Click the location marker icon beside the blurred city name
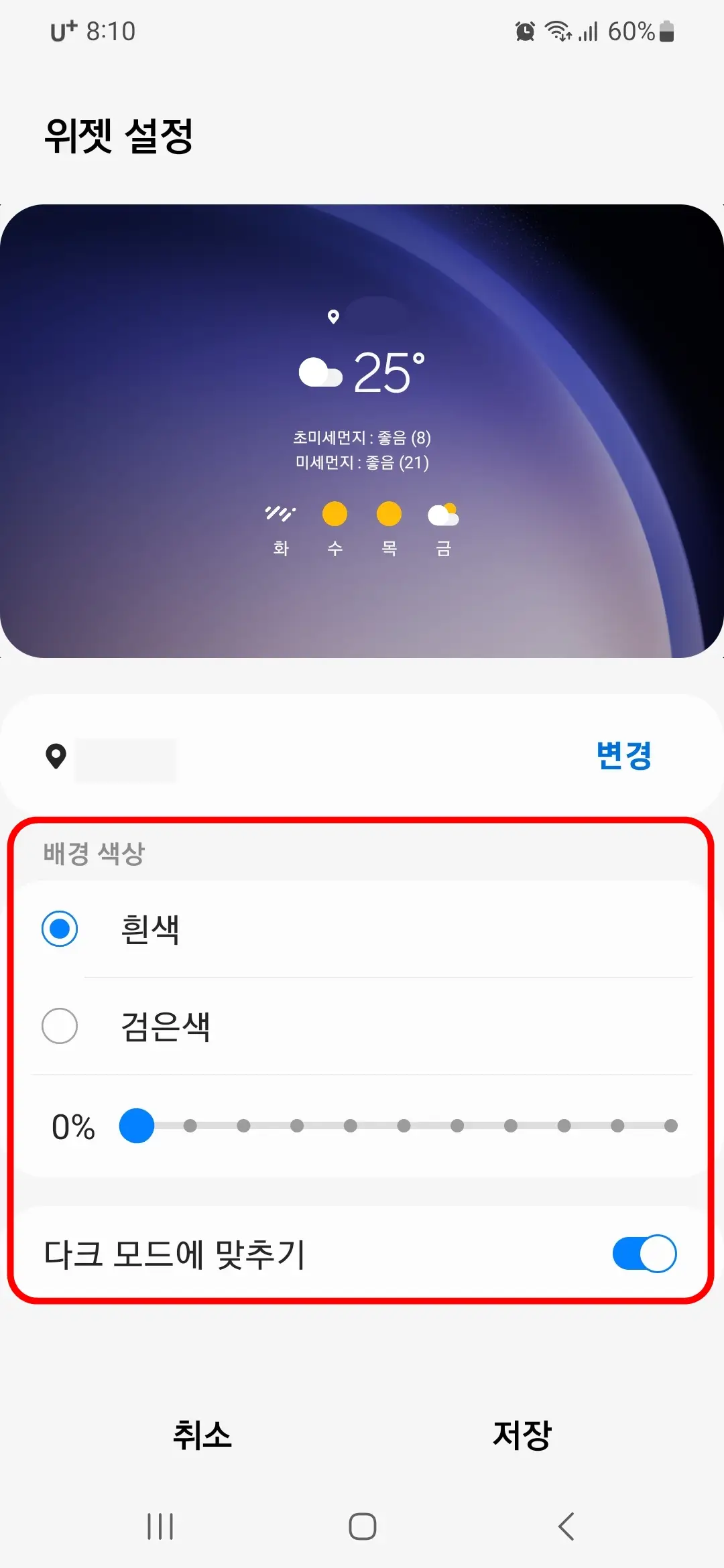This screenshot has width=724, height=1568. 57,756
